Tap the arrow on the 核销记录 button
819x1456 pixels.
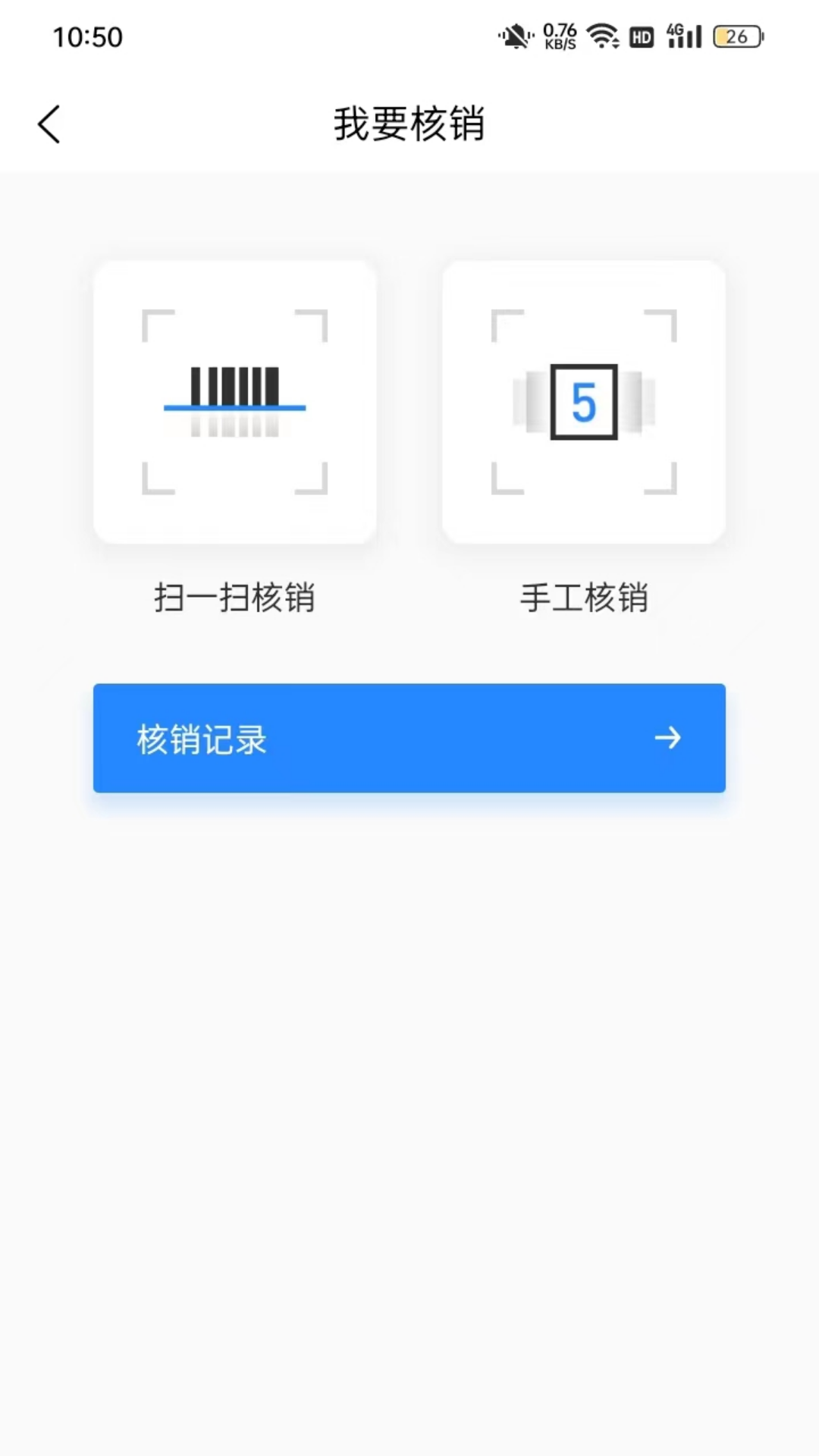click(x=668, y=738)
